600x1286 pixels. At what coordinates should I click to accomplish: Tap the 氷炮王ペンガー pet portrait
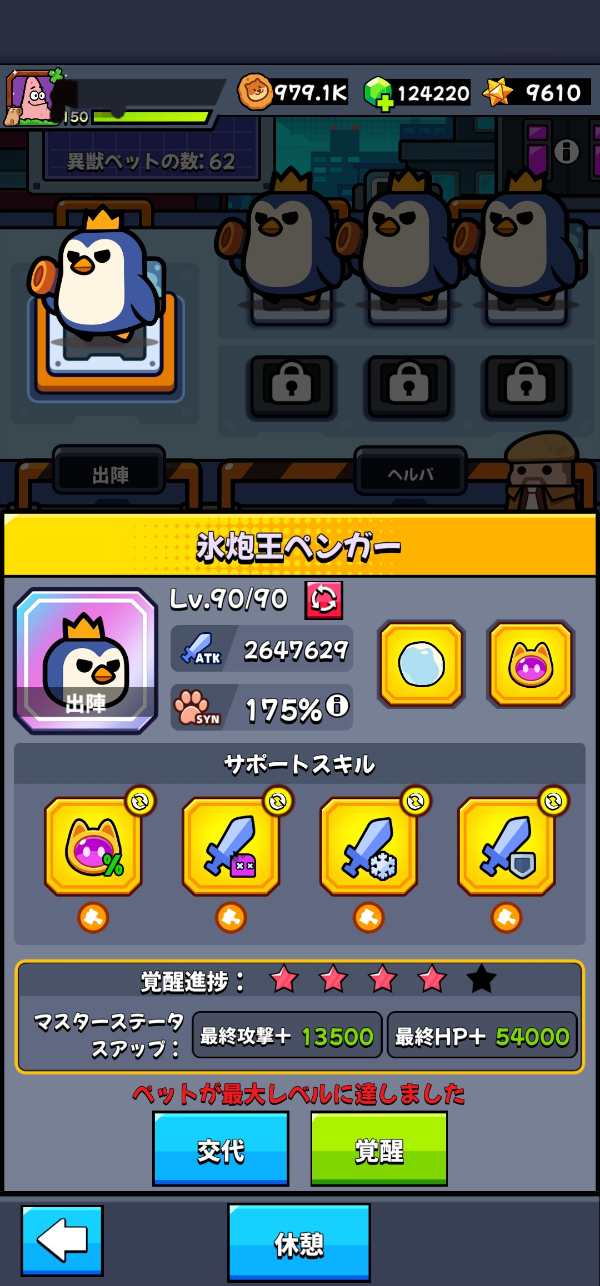[86, 661]
